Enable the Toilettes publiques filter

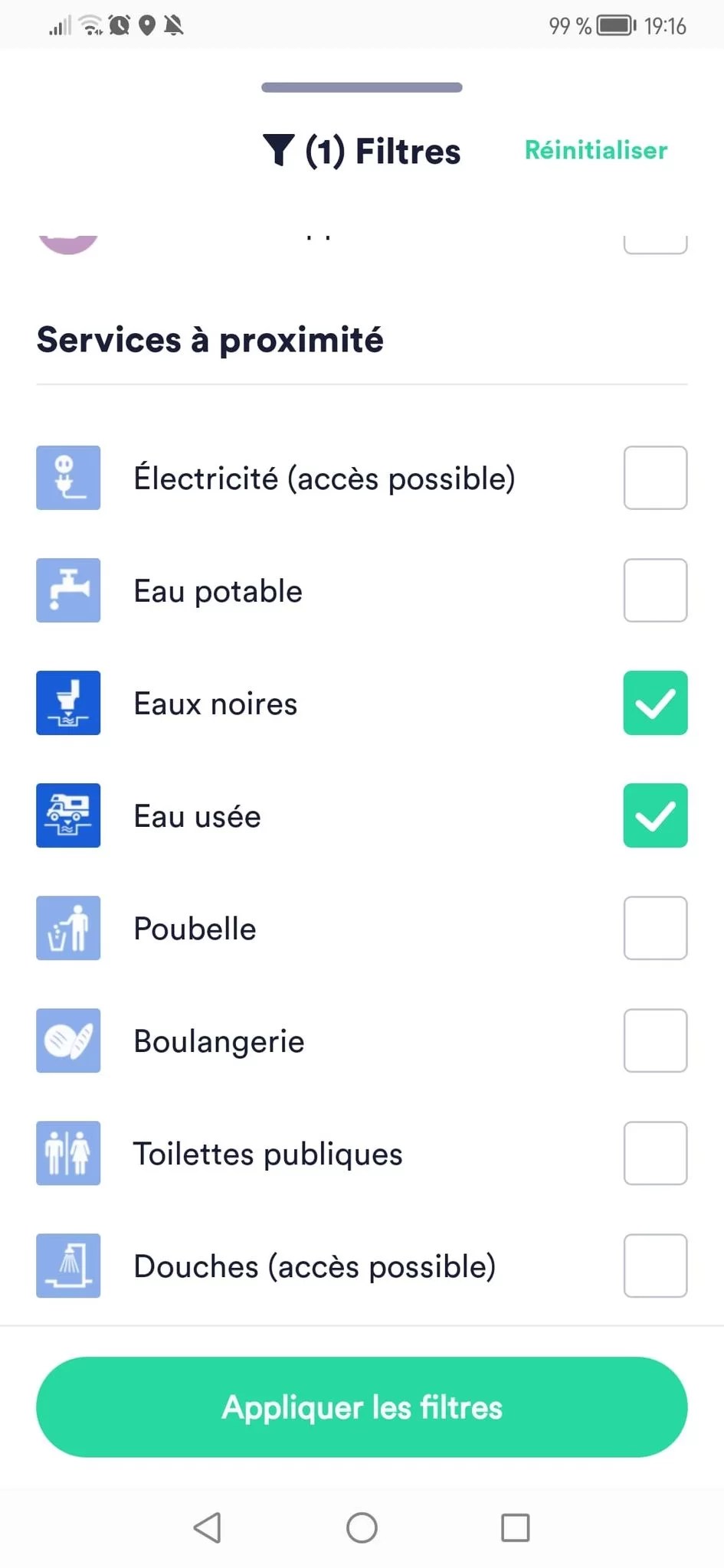coord(655,1153)
